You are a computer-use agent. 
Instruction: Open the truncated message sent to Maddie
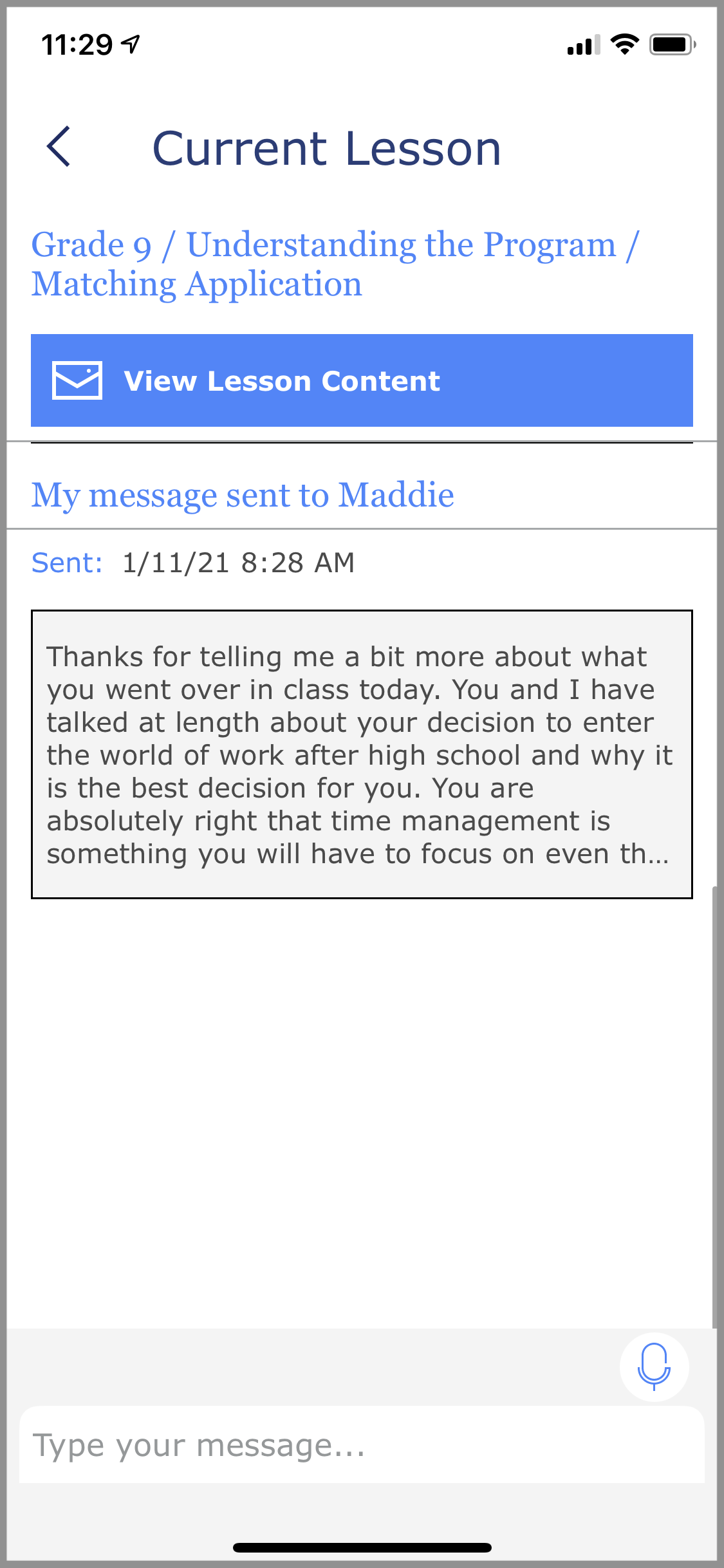[x=362, y=754]
